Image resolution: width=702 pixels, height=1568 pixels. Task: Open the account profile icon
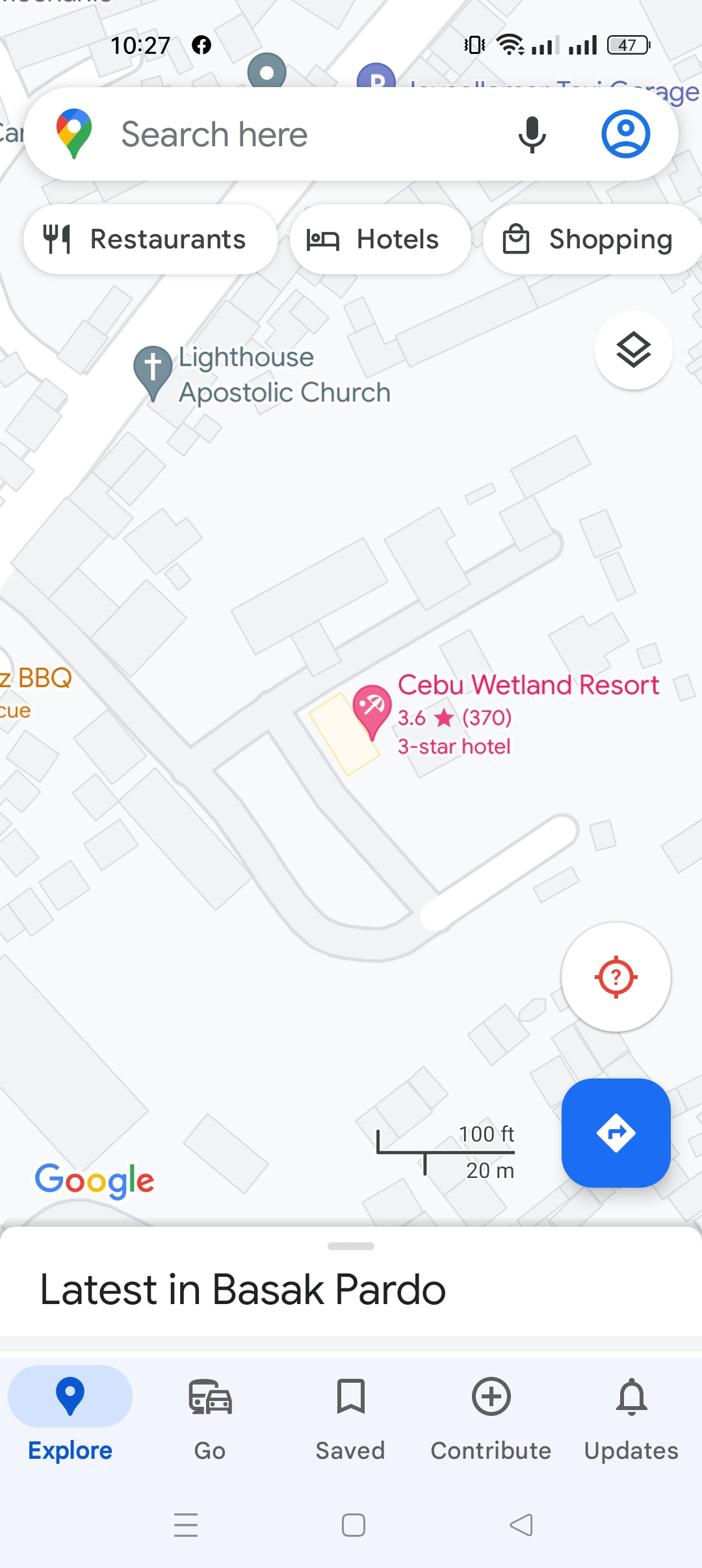pos(625,135)
